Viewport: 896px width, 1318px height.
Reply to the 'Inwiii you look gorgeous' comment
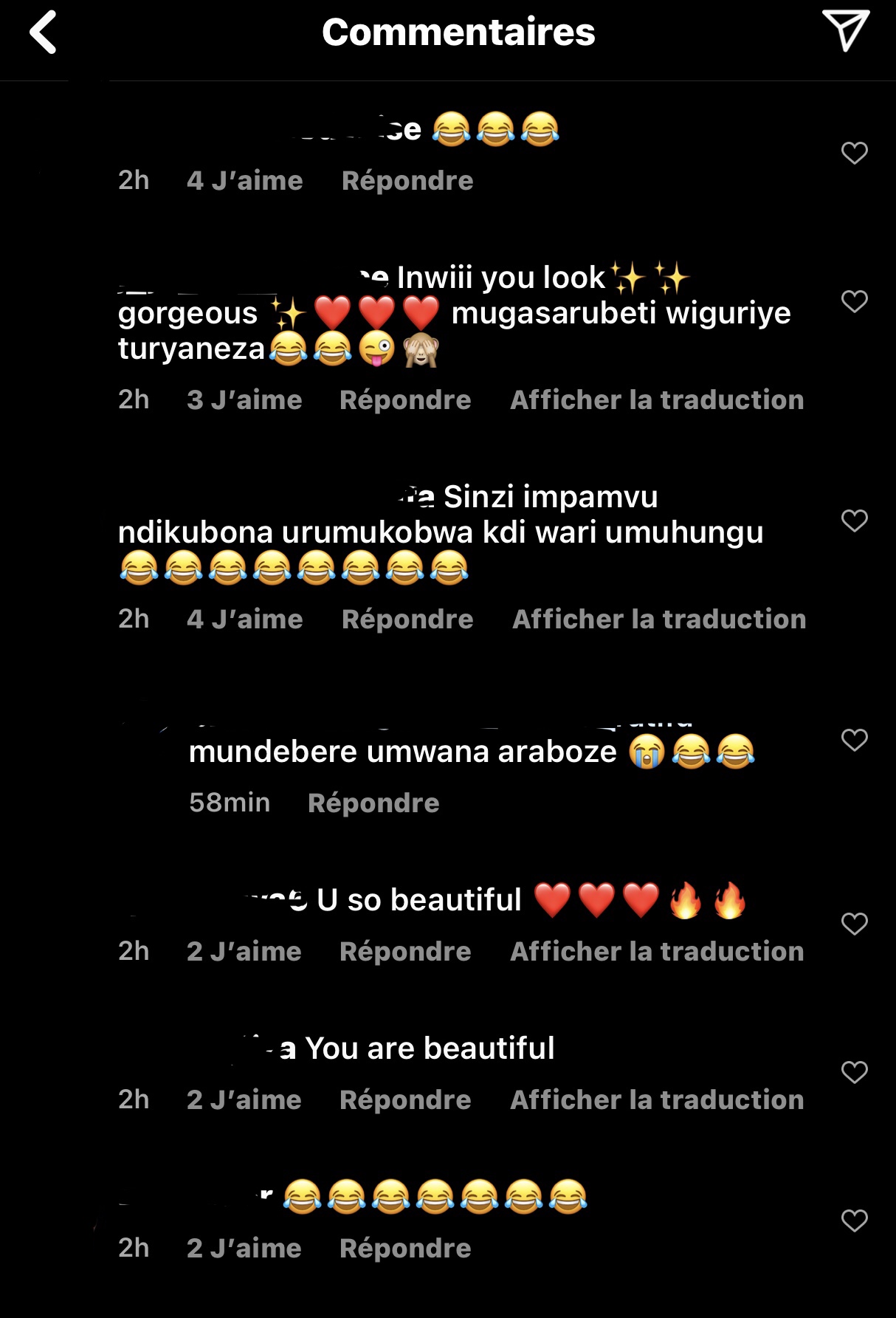coord(405,399)
